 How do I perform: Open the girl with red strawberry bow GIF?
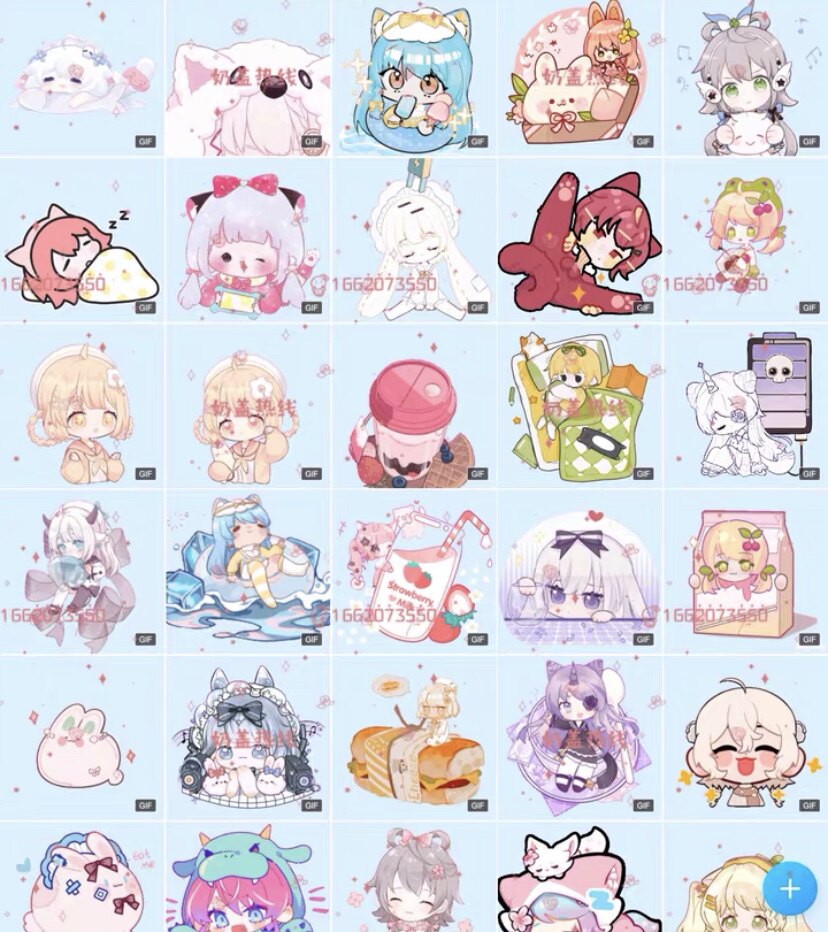(x=248, y=240)
